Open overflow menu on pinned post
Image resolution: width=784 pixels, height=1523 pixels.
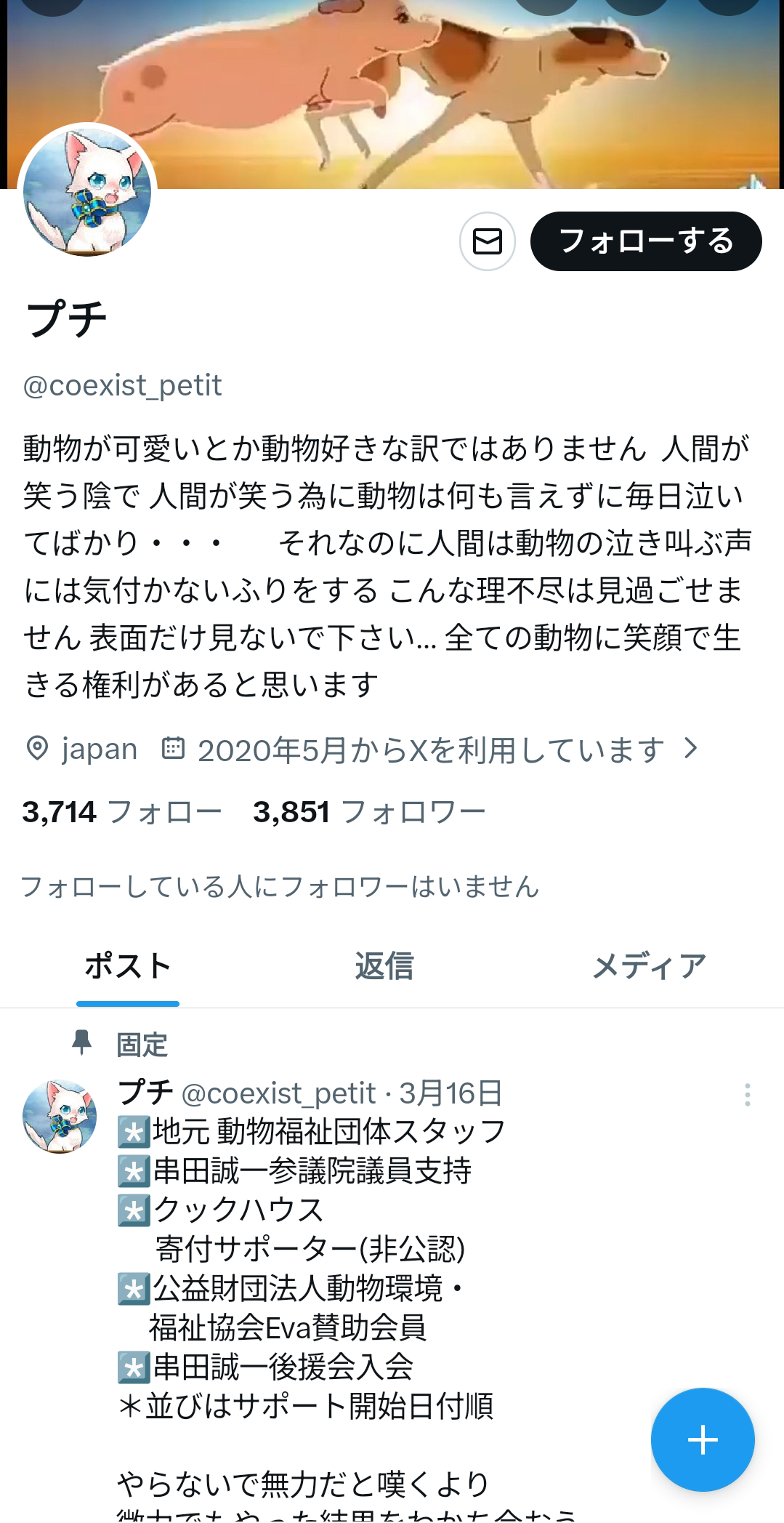tap(747, 1095)
